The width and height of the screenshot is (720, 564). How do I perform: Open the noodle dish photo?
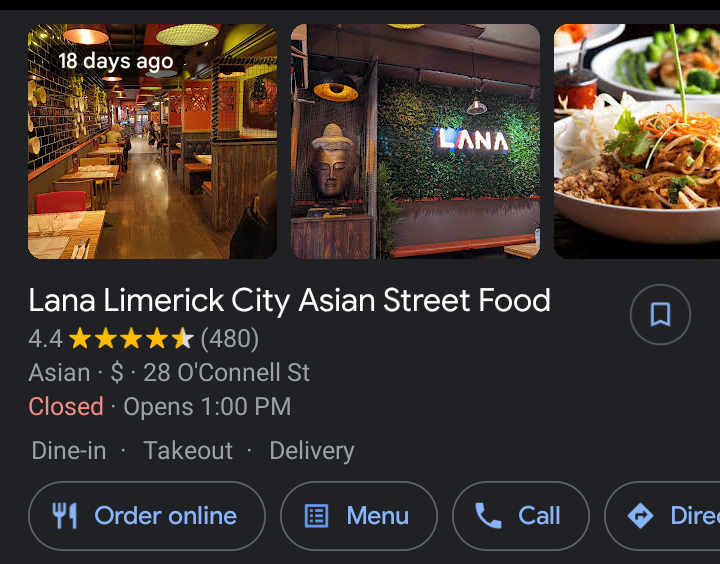[x=637, y=142]
